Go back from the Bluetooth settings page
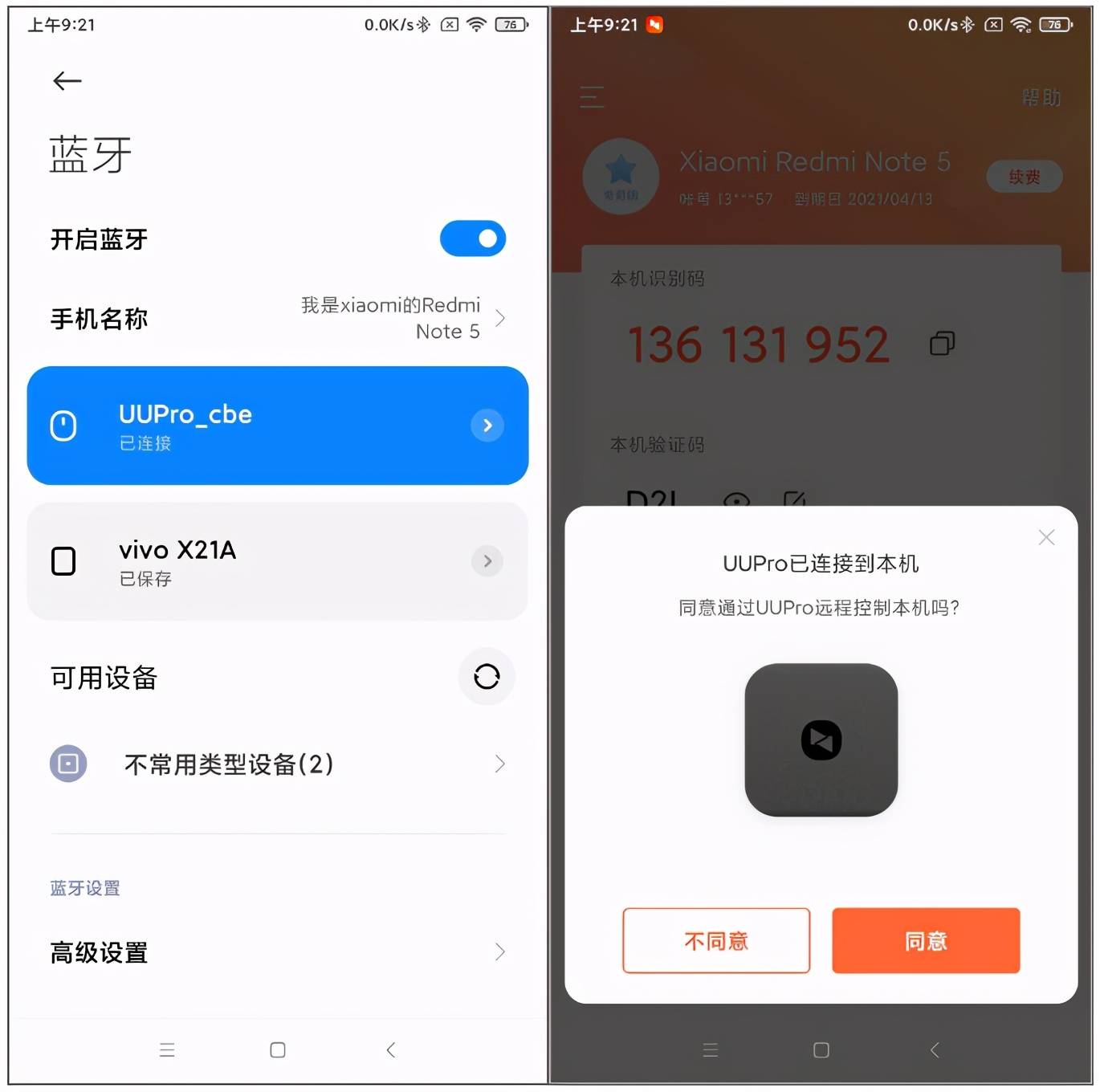Image resolution: width=1100 pixels, height=1092 pixels. click(x=67, y=81)
